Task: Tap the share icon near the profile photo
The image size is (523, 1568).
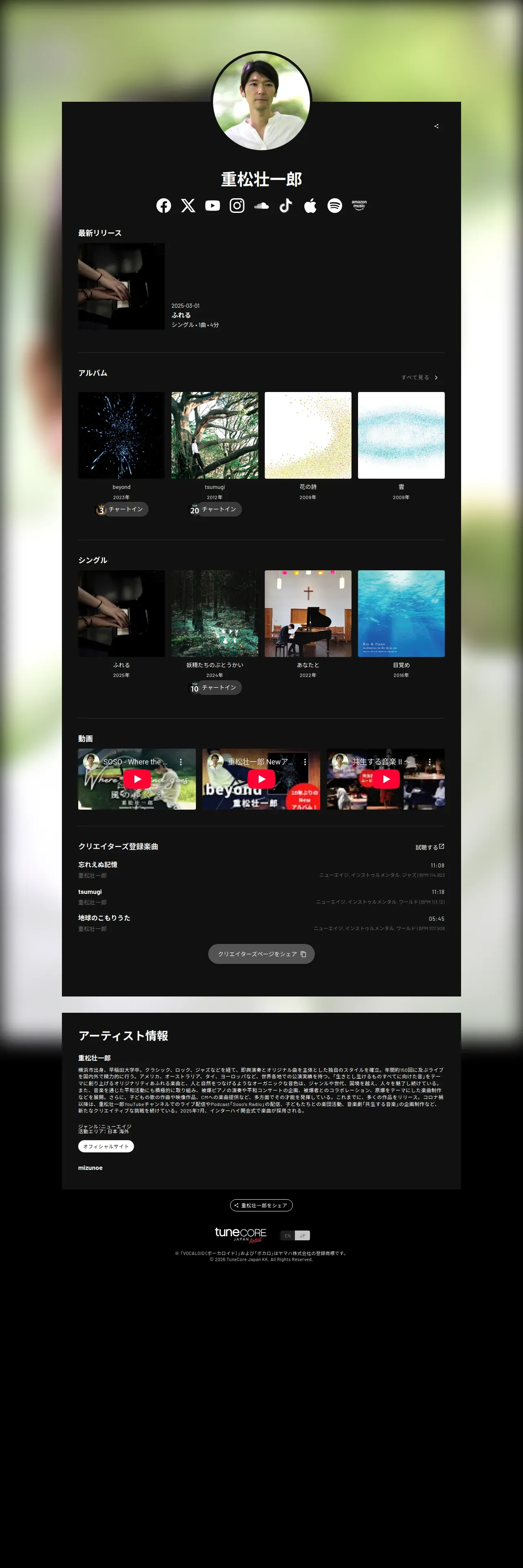Action: coord(436,126)
